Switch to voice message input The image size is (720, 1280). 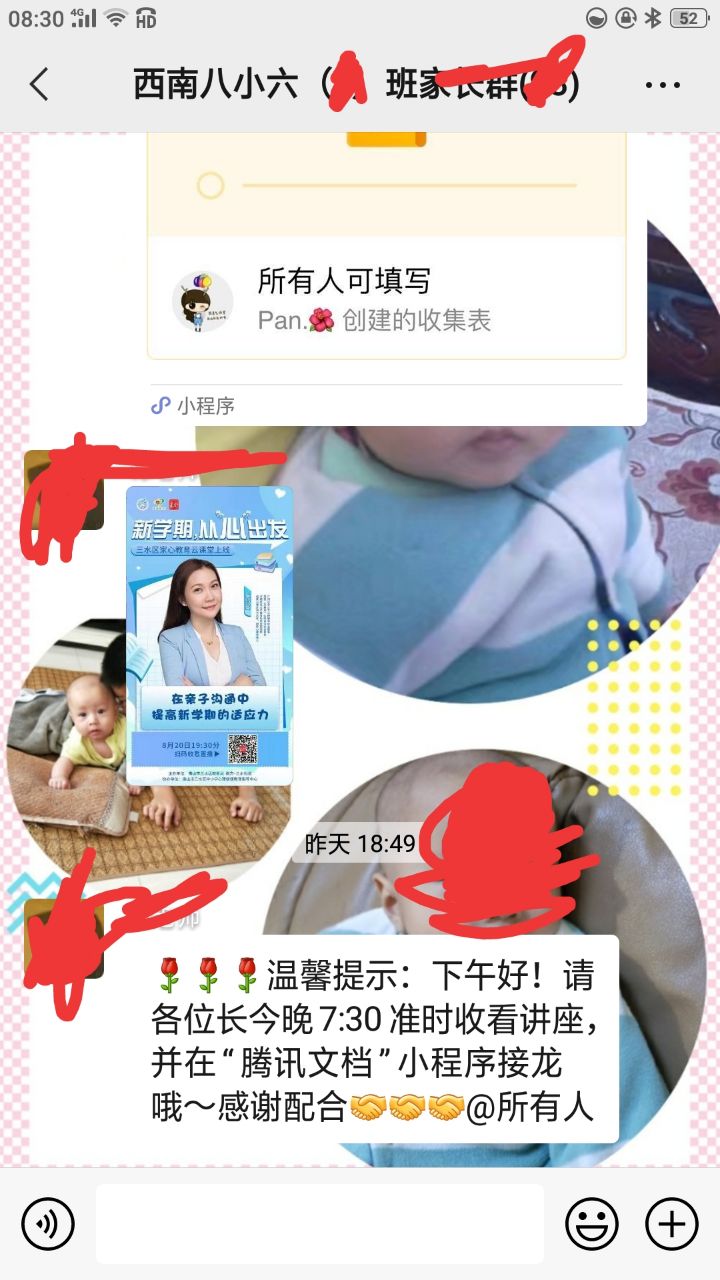point(48,1223)
